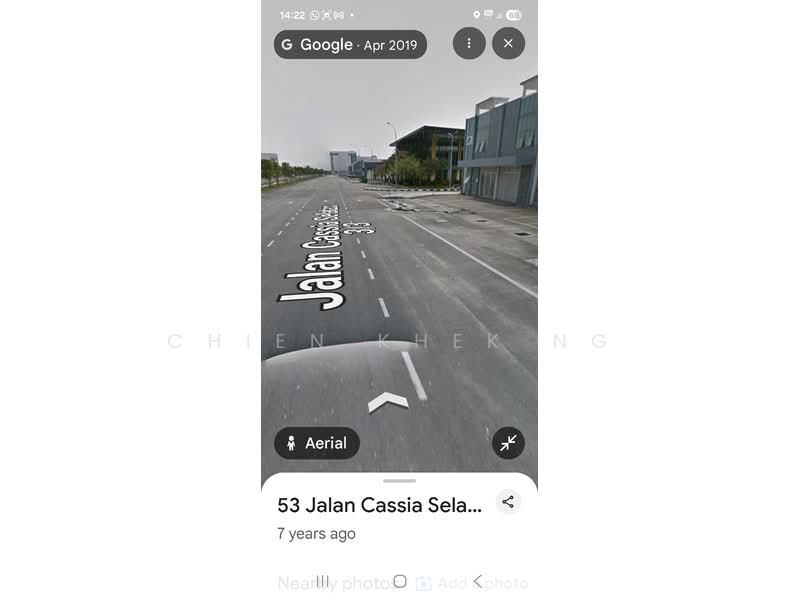Open the three-dot overflow menu
The image size is (800, 600).
(x=469, y=44)
